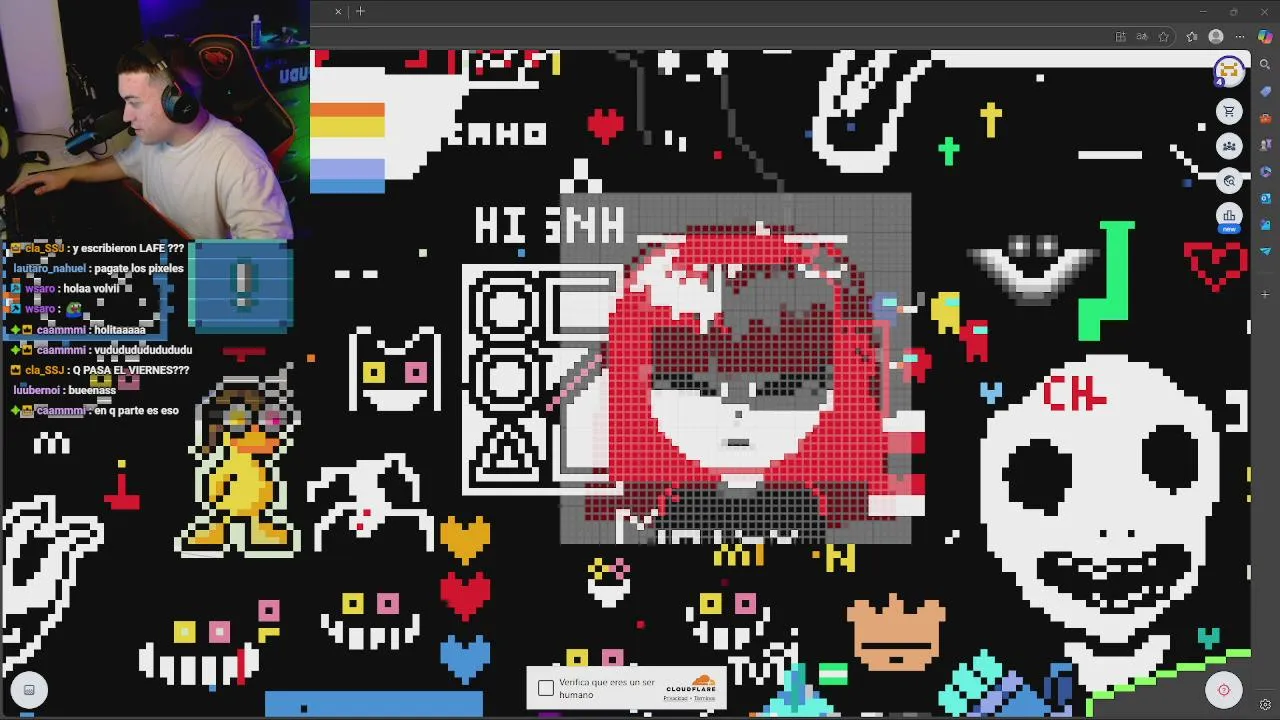1280x720 pixels.
Task: Open the group members button
Action: click(x=1229, y=146)
